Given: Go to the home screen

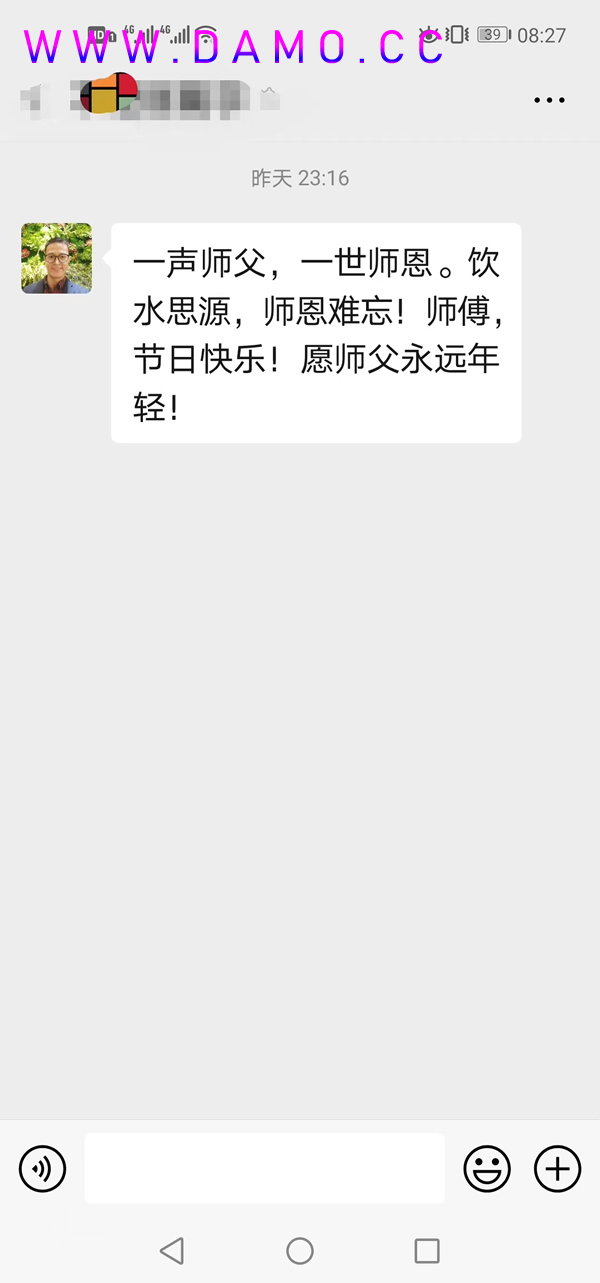Looking at the screenshot, I should click(300, 1250).
